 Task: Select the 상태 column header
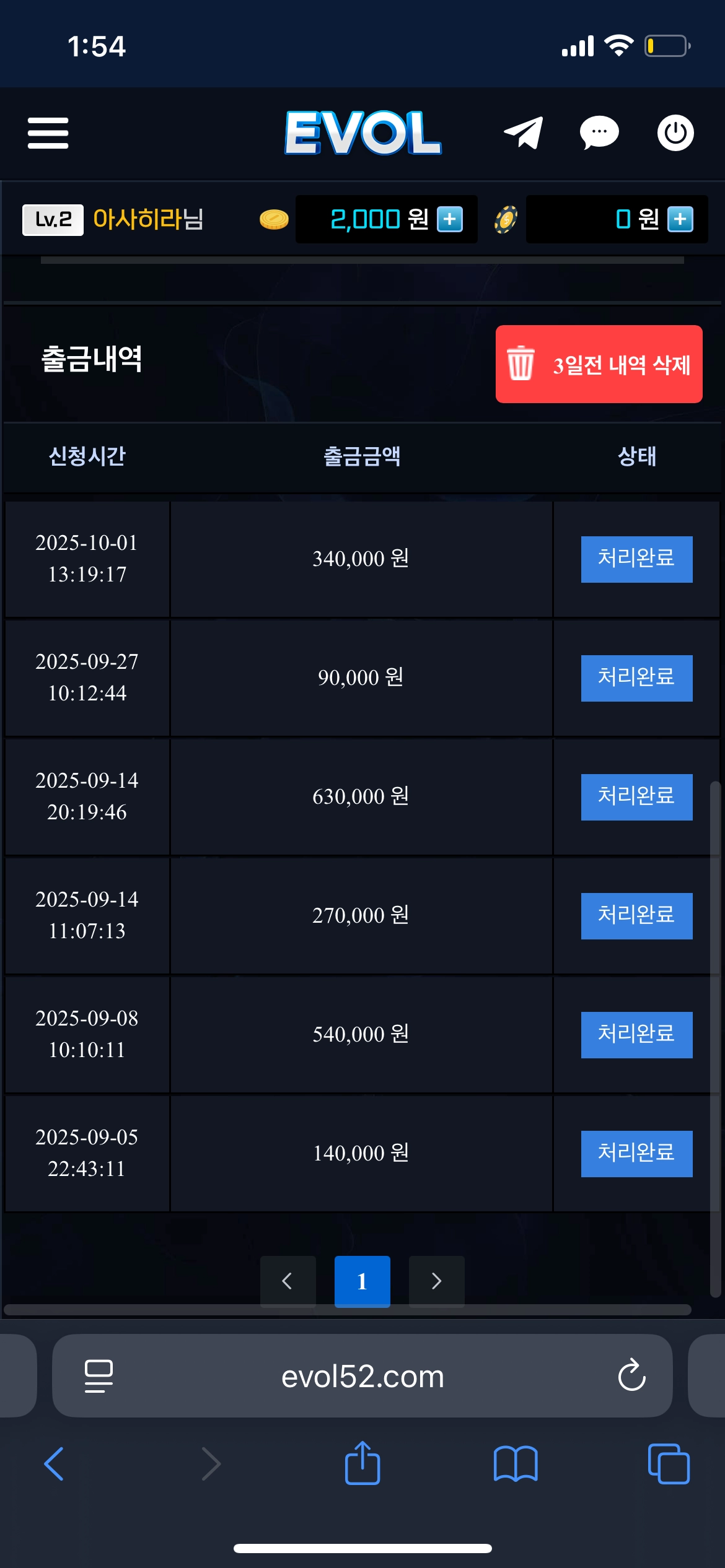pyautogui.click(x=637, y=457)
